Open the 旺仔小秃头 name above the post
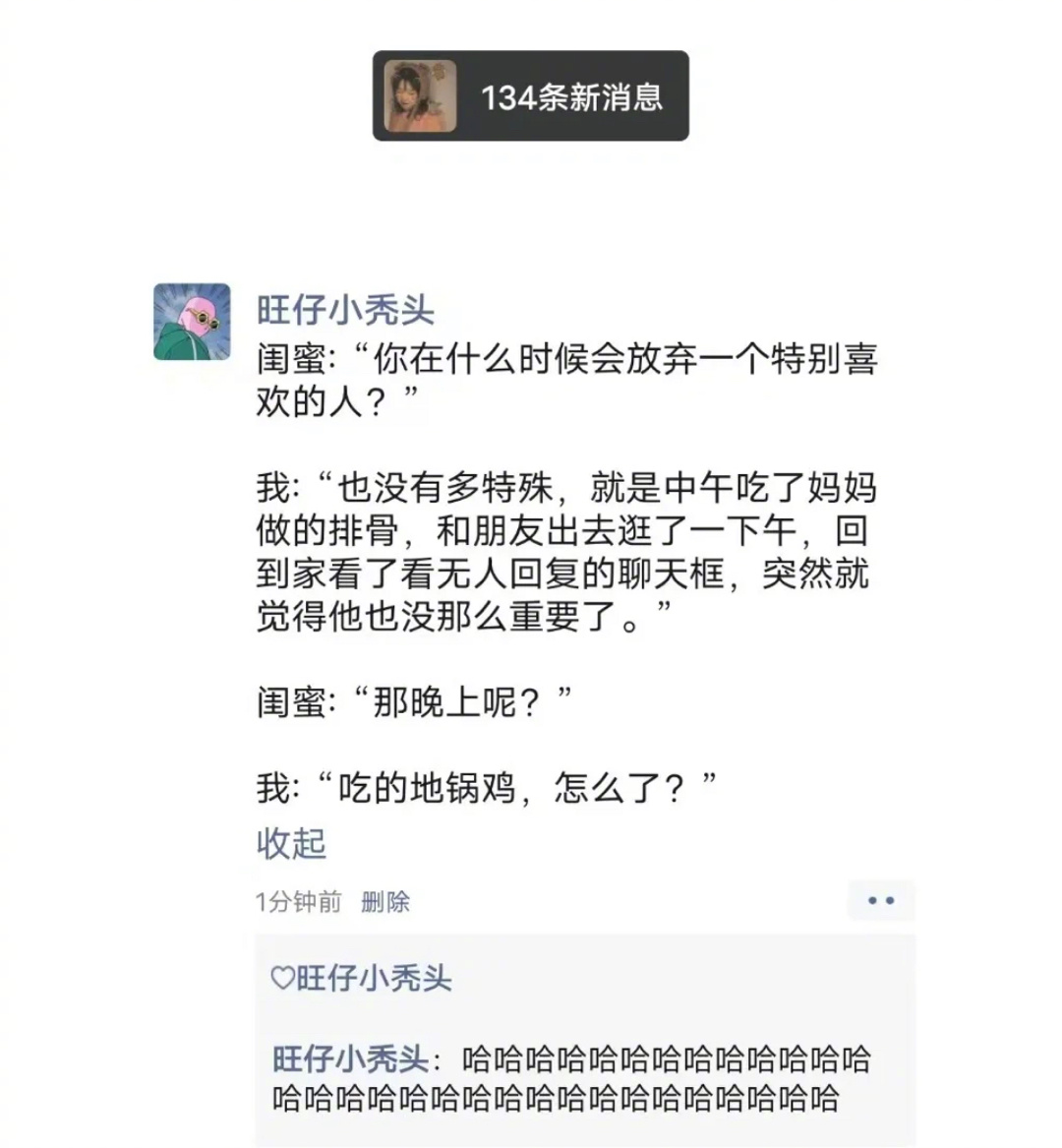1062x1148 pixels. [x=345, y=310]
